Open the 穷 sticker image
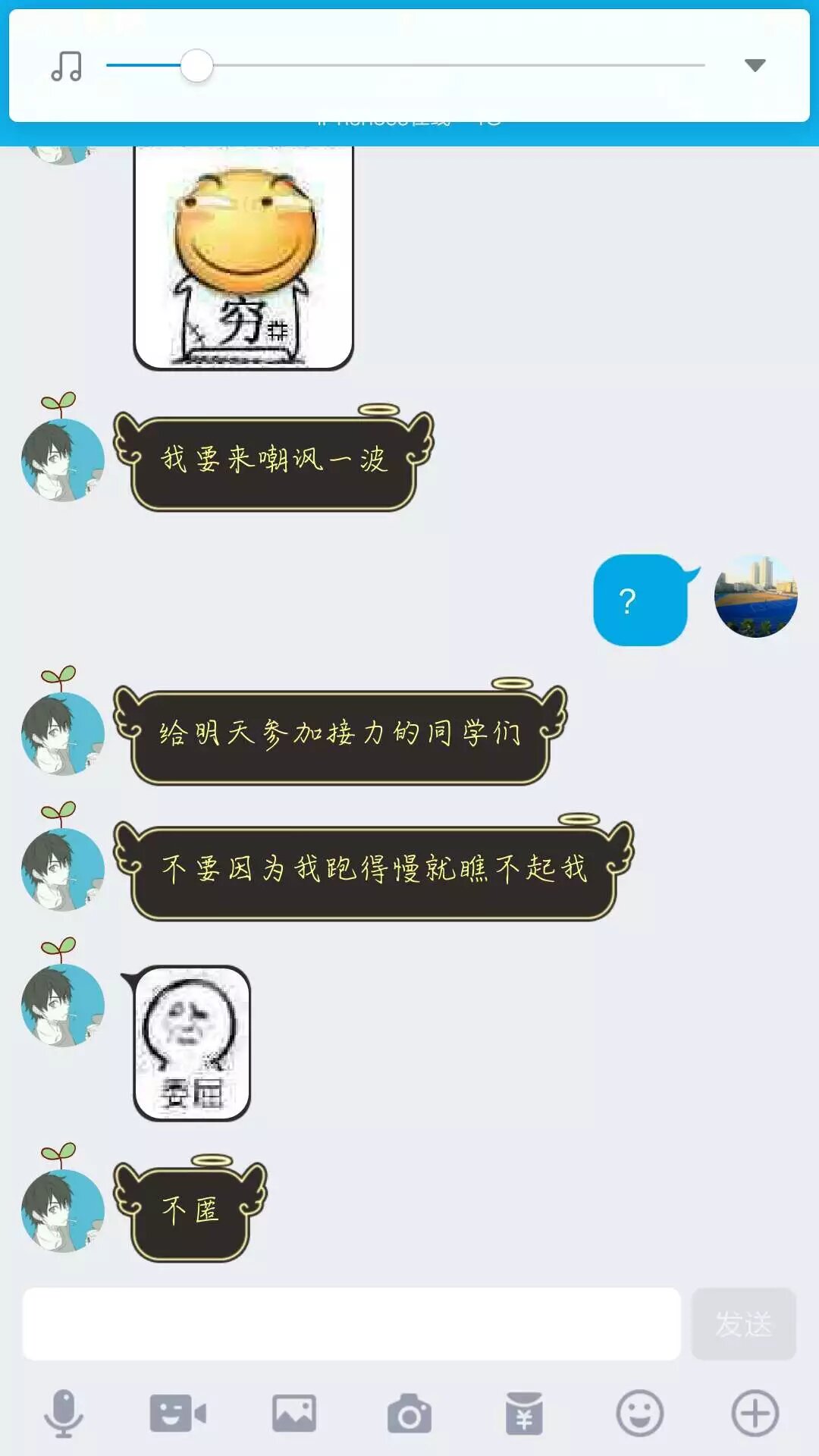The width and height of the screenshot is (819, 1456). coord(243,258)
